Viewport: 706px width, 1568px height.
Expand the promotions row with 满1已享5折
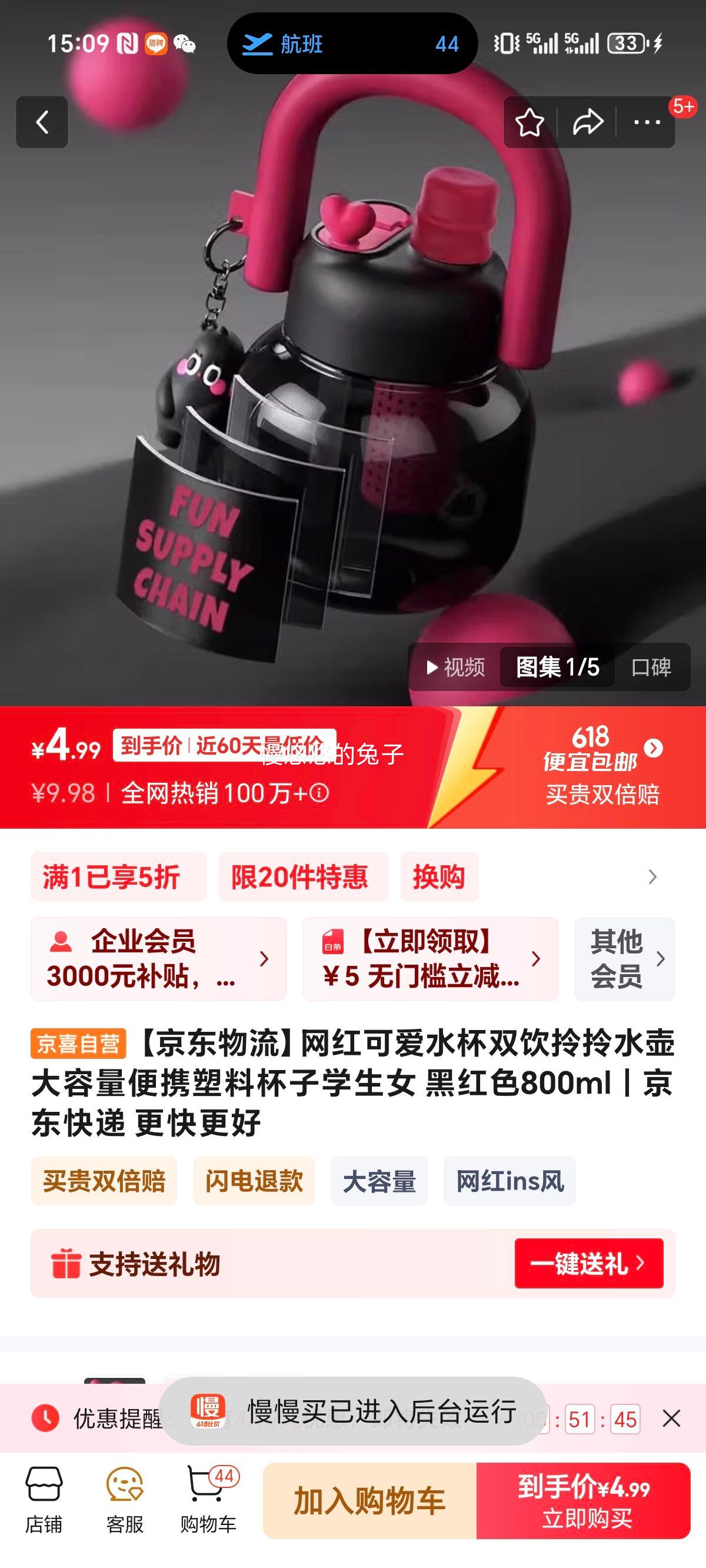click(x=652, y=876)
